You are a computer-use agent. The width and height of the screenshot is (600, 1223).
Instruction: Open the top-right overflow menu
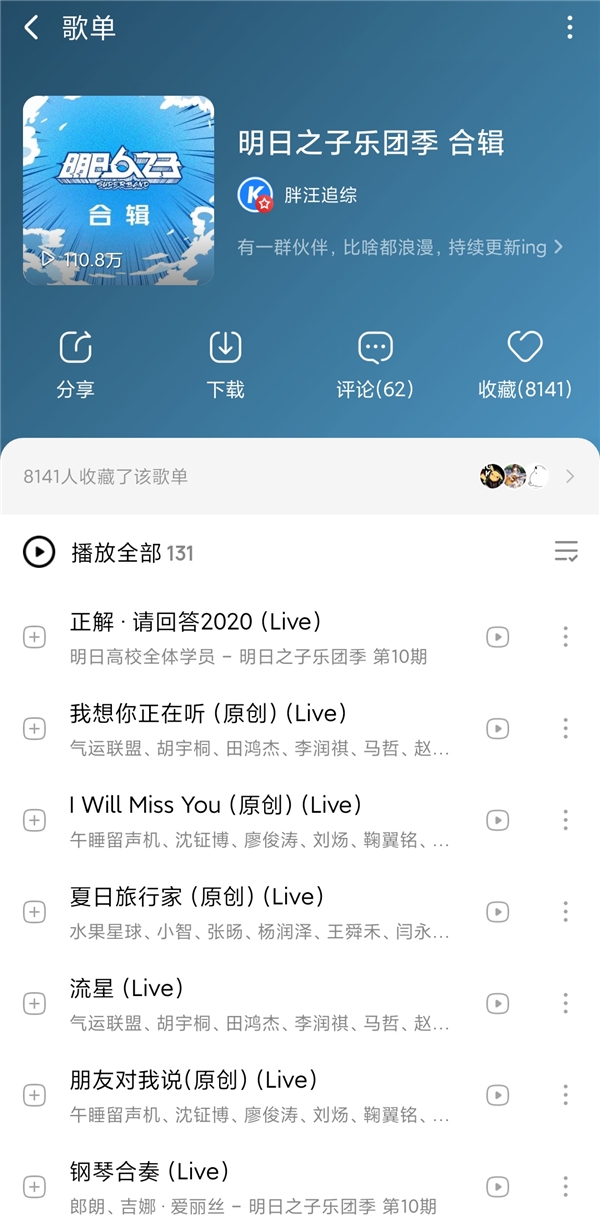click(x=570, y=28)
